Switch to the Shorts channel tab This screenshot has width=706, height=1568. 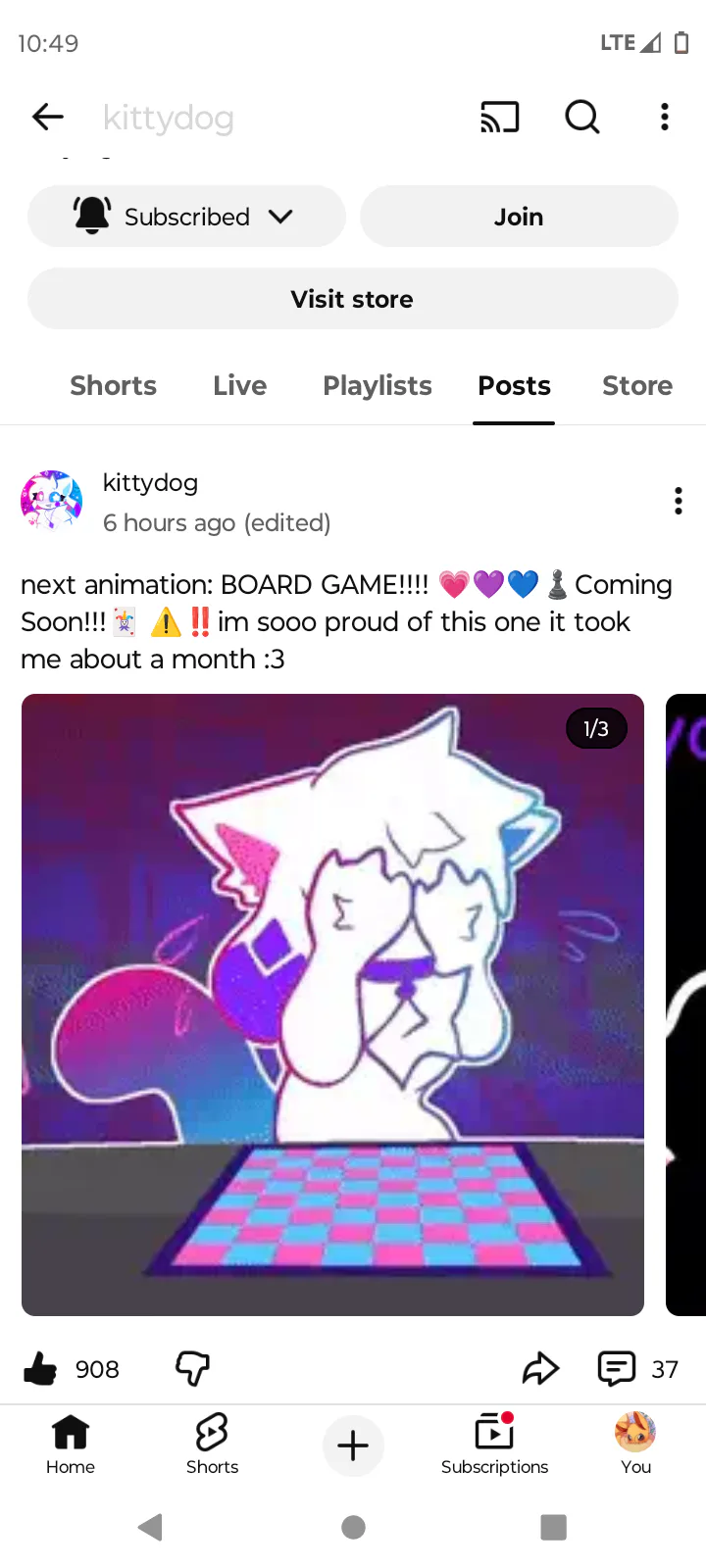[x=113, y=386]
